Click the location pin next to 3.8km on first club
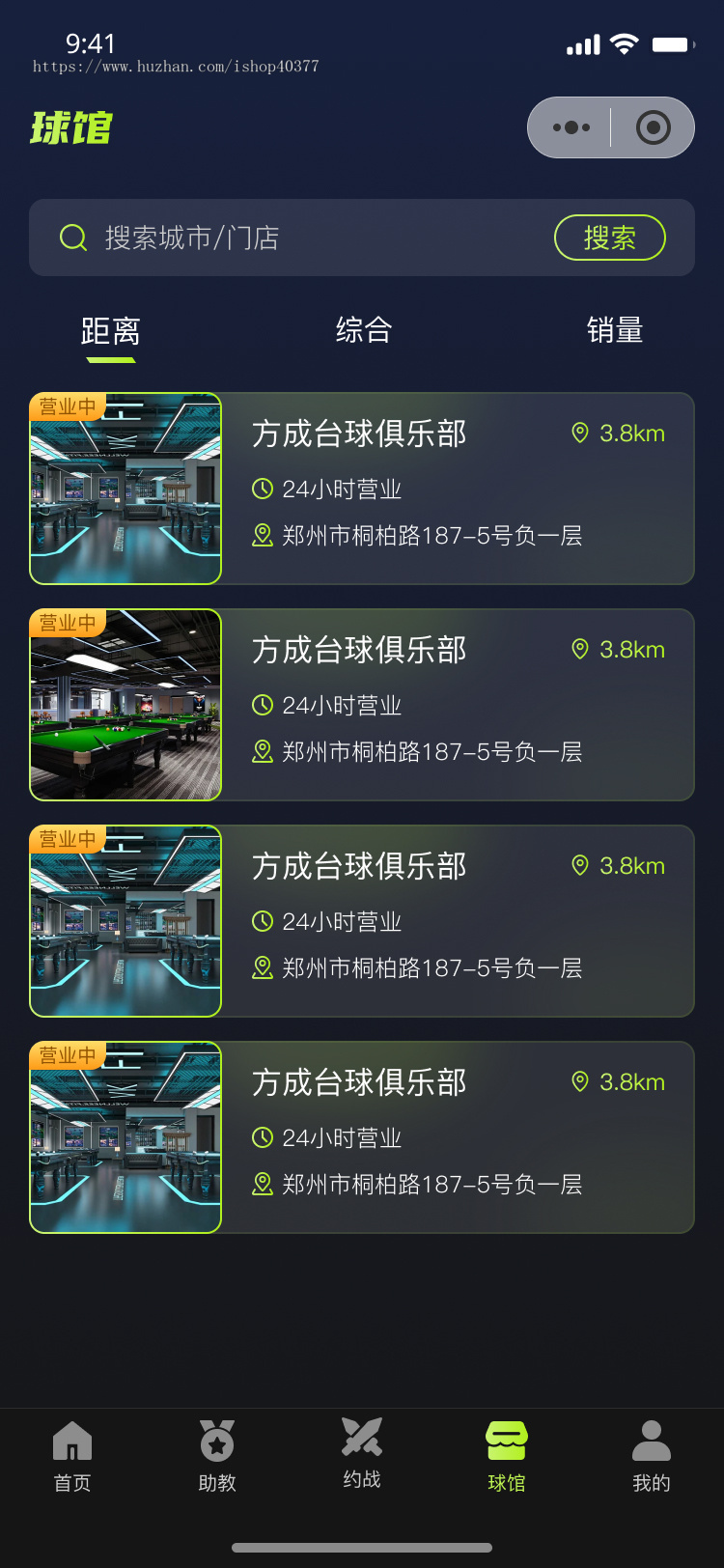The image size is (724, 1568). pos(582,434)
